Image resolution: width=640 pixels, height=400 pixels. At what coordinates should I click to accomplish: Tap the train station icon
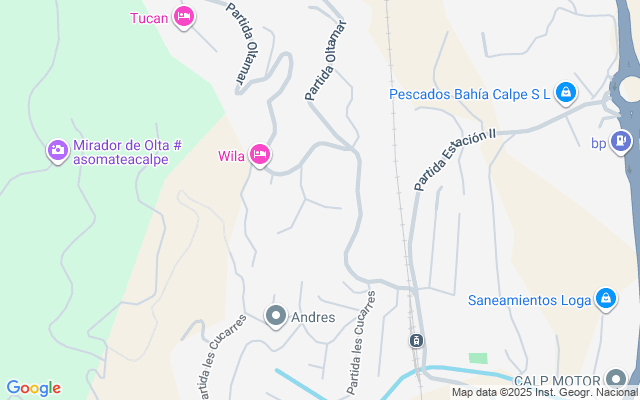tap(416, 341)
